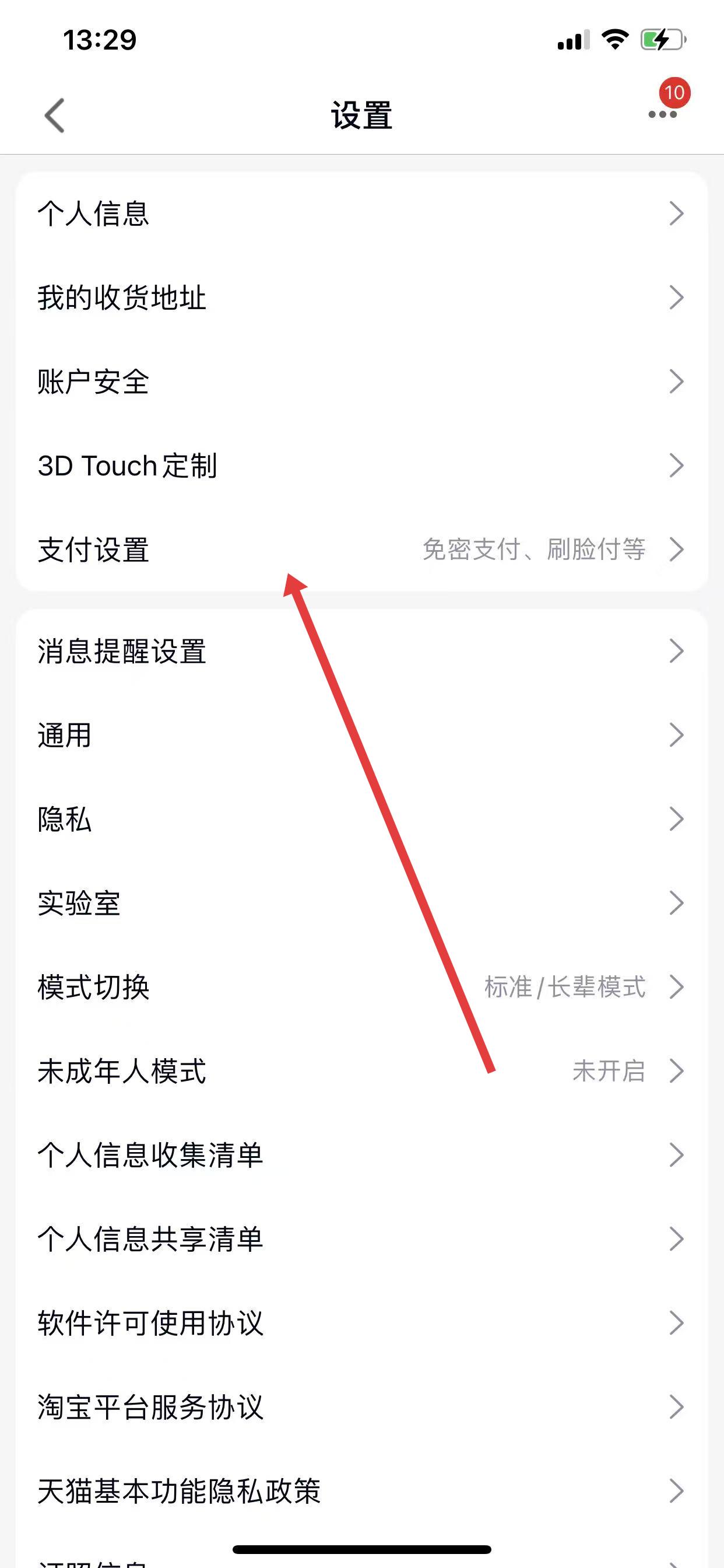Go back from the 设置 page
The image size is (724, 1568).
pyautogui.click(x=55, y=115)
